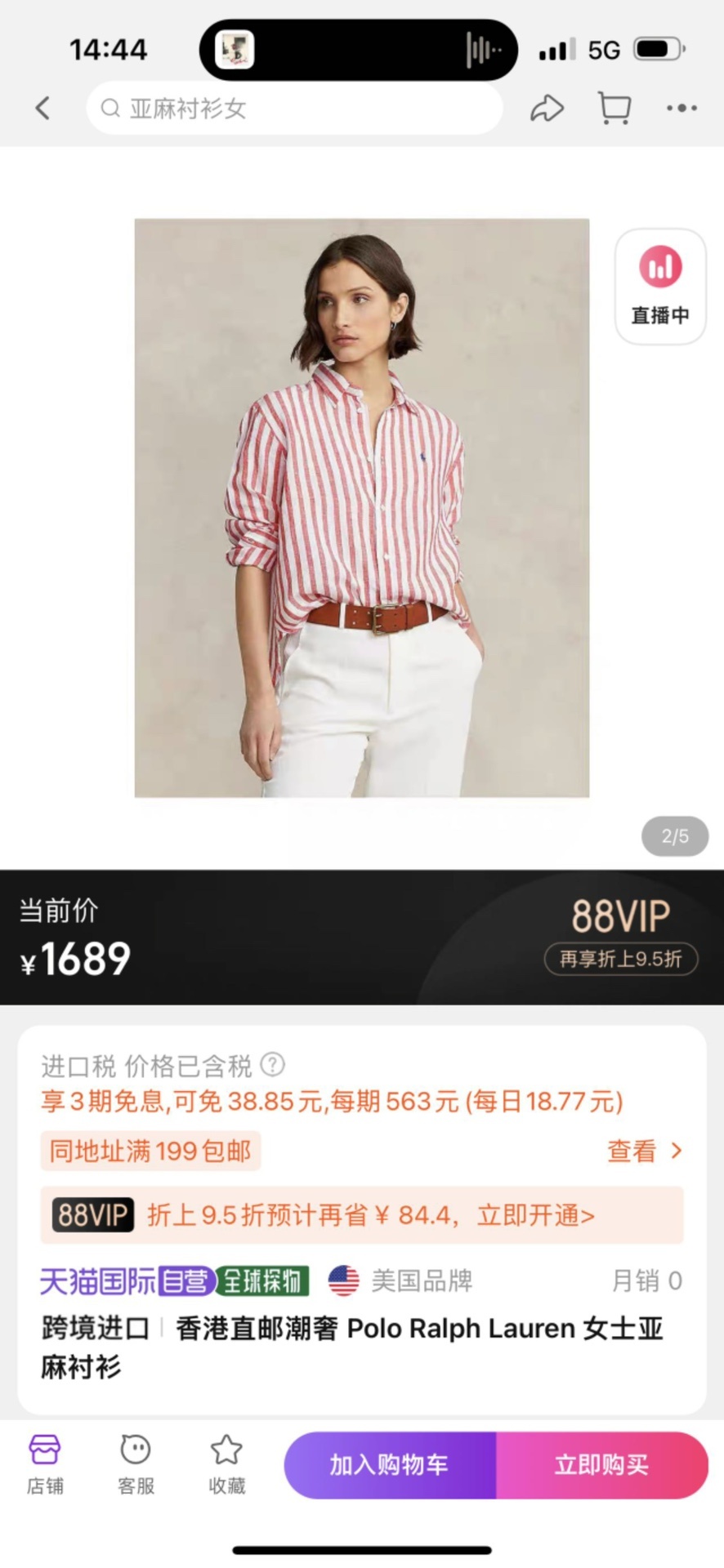Tap 加入购物车 to add to cart
The height and width of the screenshot is (1568, 724).
click(390, 1465)
